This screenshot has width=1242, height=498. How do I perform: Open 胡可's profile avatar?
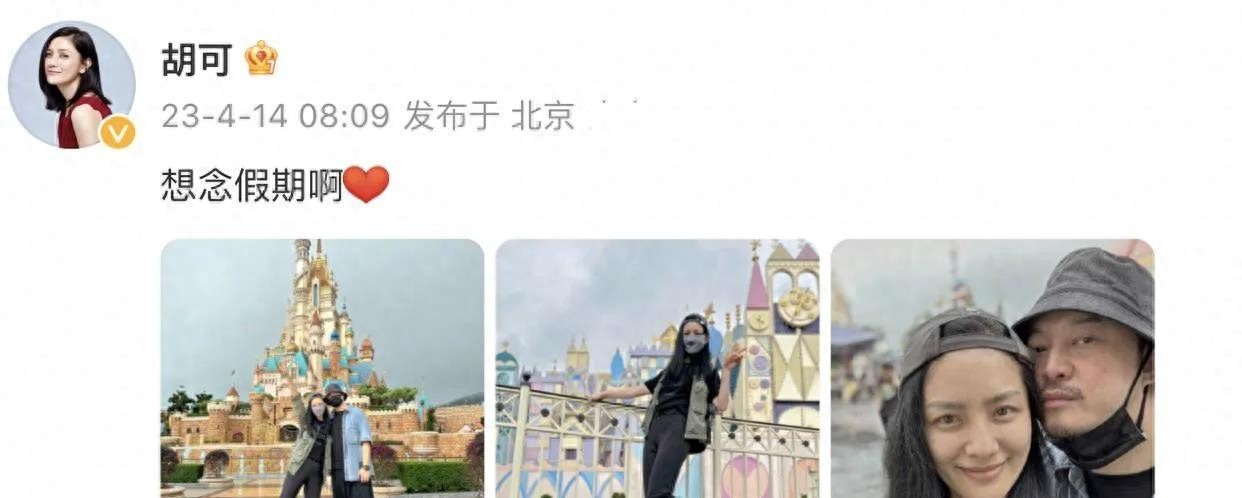coord(72,86)
